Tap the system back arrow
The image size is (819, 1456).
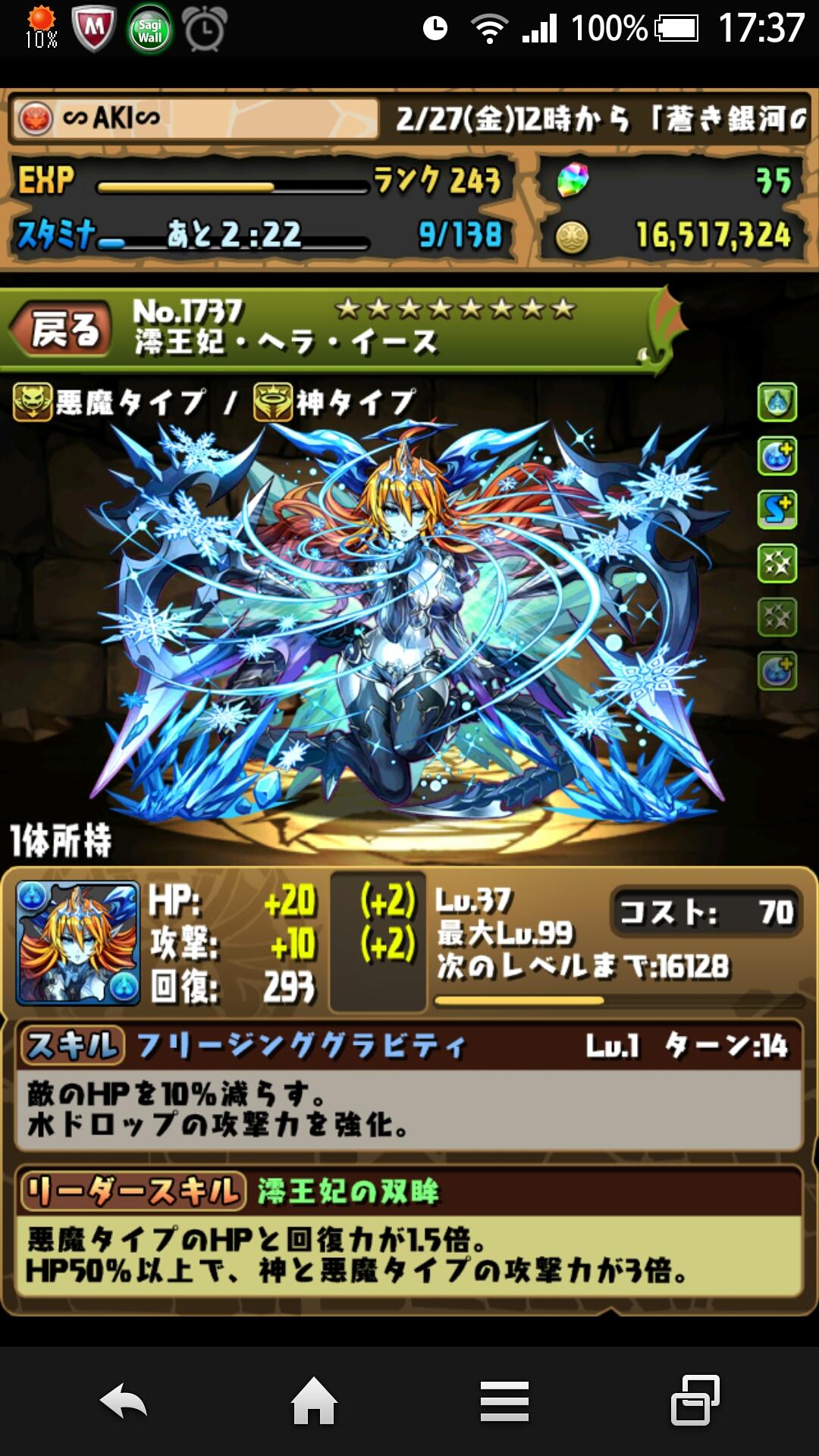click(x=124, y=1401)
